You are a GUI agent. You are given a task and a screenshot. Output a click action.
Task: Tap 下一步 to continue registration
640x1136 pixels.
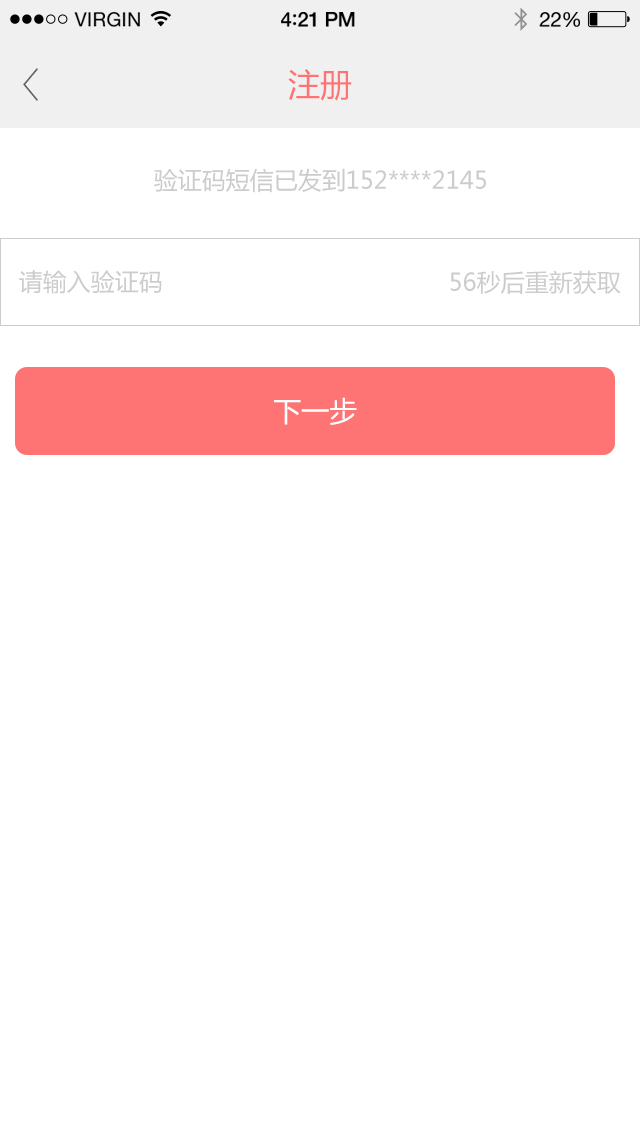pos(315,411)
